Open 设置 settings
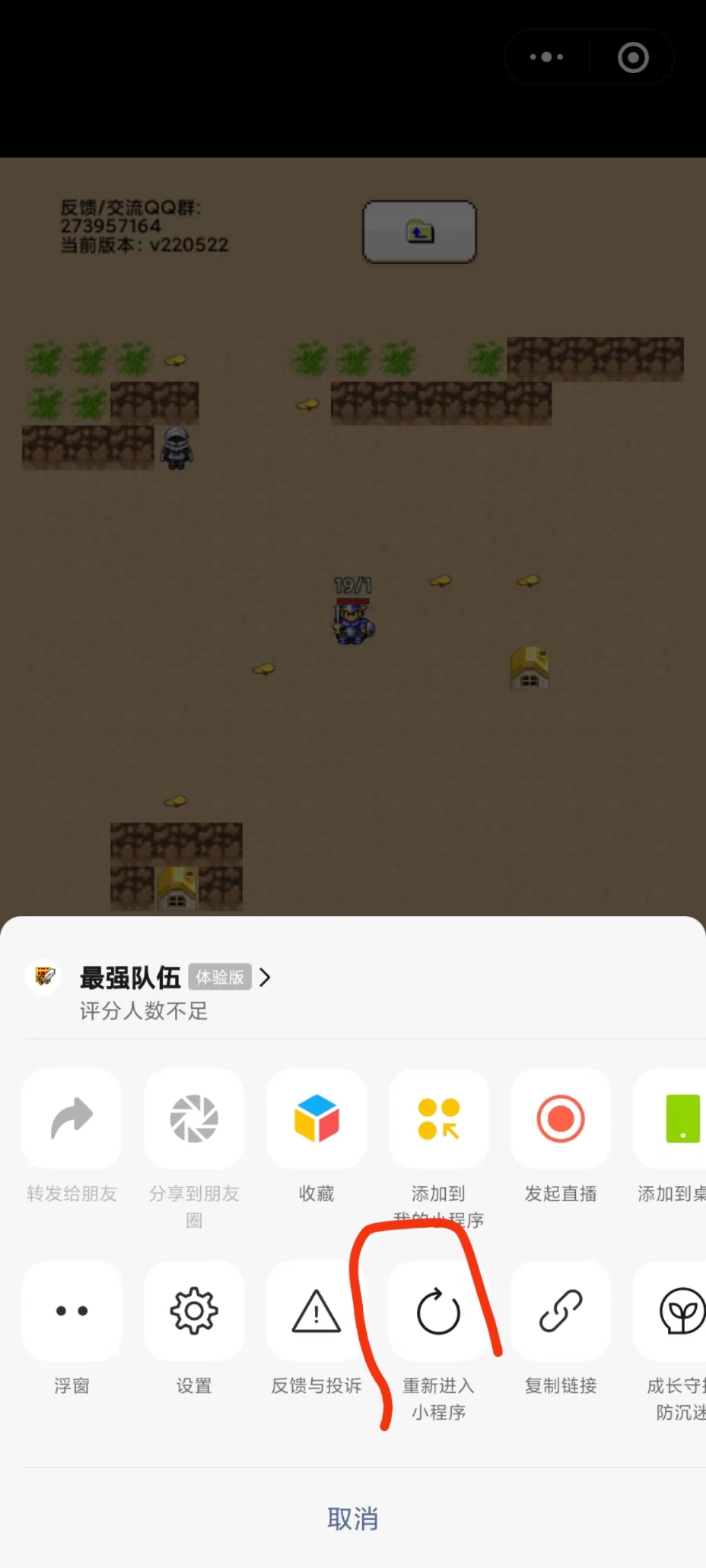The height and width of the screenshot is (1568, 706). click(194, 1311)
